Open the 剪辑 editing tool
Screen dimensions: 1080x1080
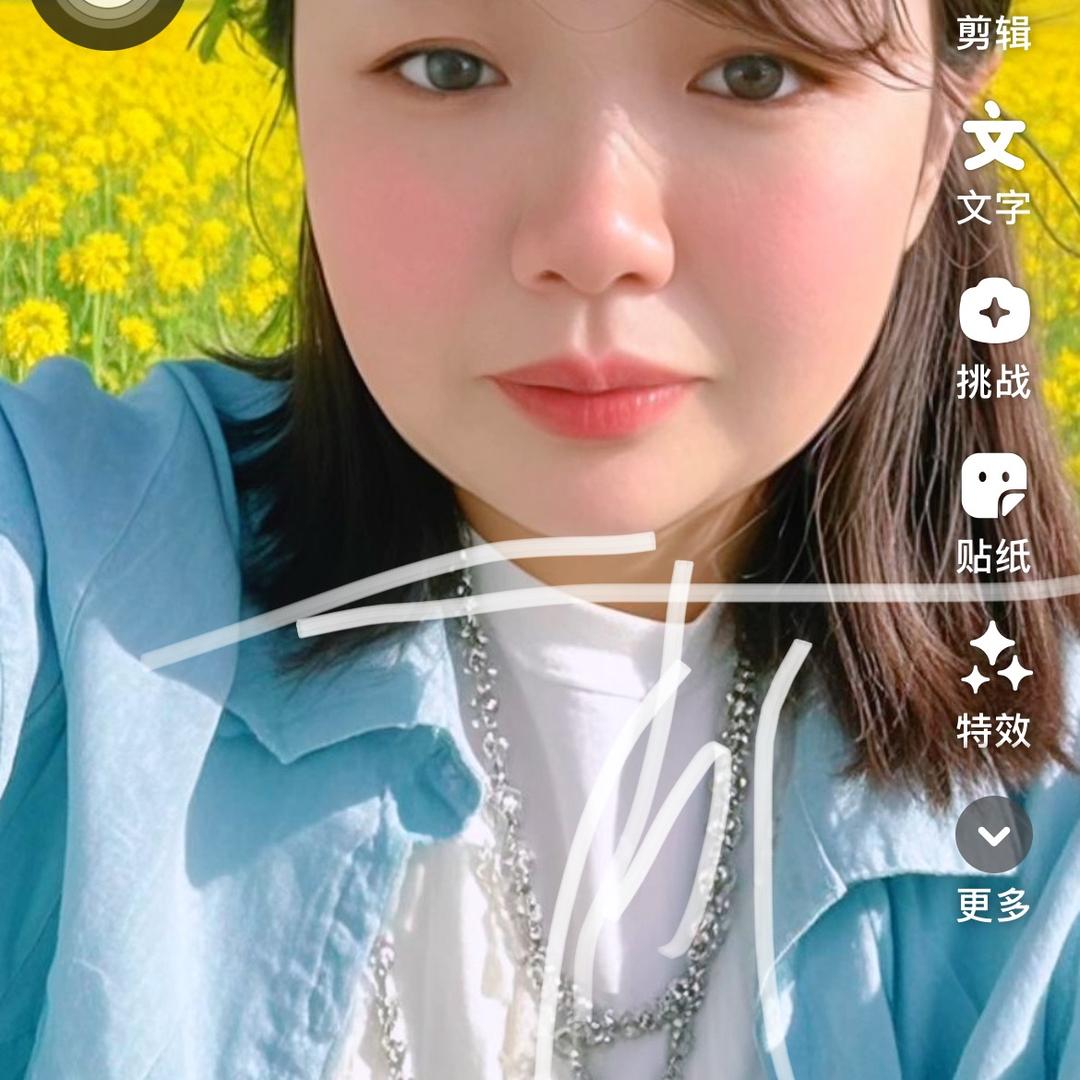tap(993, 30)
